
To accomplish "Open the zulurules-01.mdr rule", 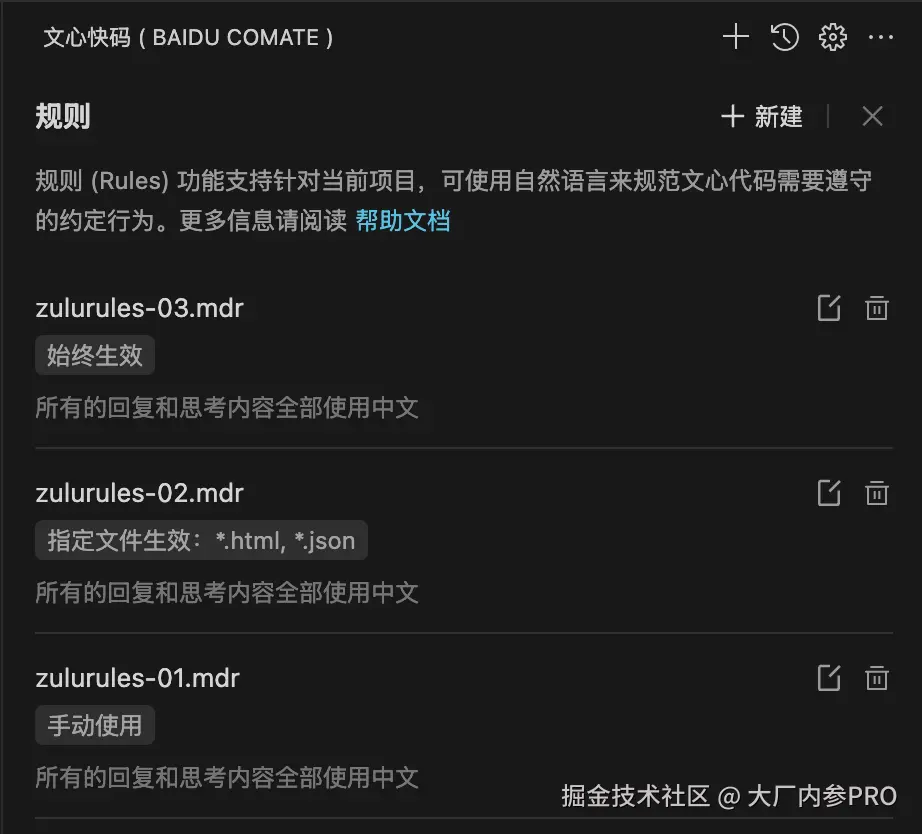I will [x=137, y=678].
